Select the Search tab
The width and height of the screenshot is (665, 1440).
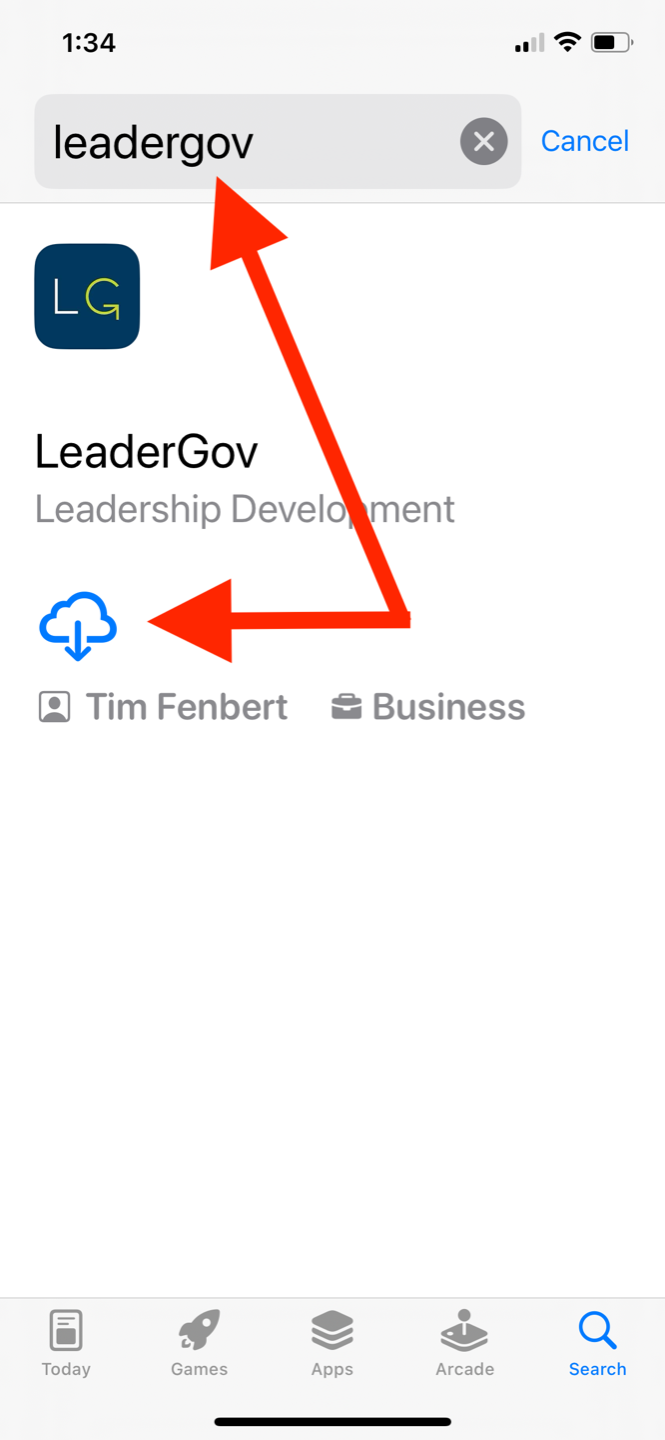click(597, 1343)
